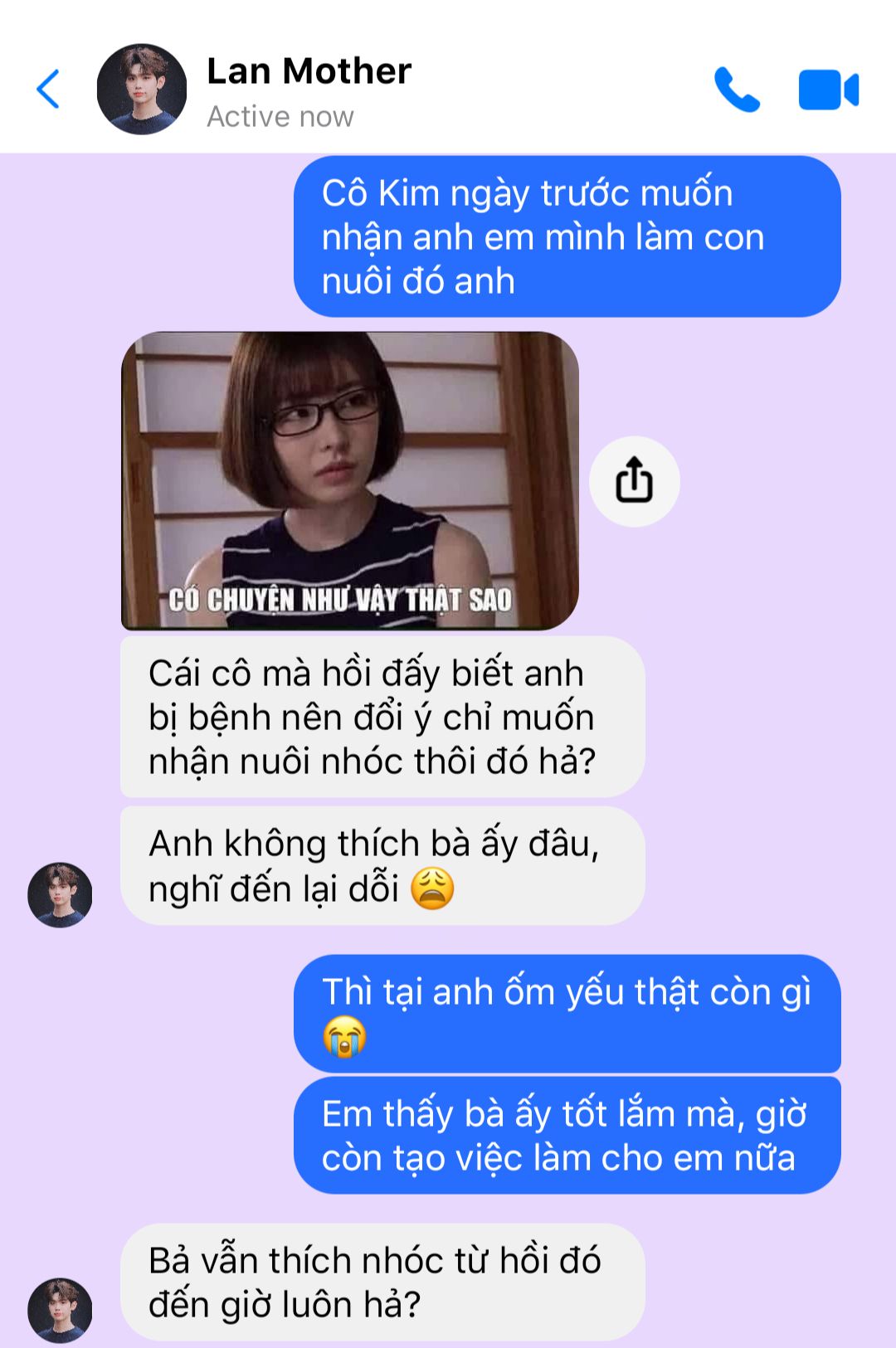
Task: Open the 'Có chuyện như vậy thật sao' image
Action: tap(349, 480)
